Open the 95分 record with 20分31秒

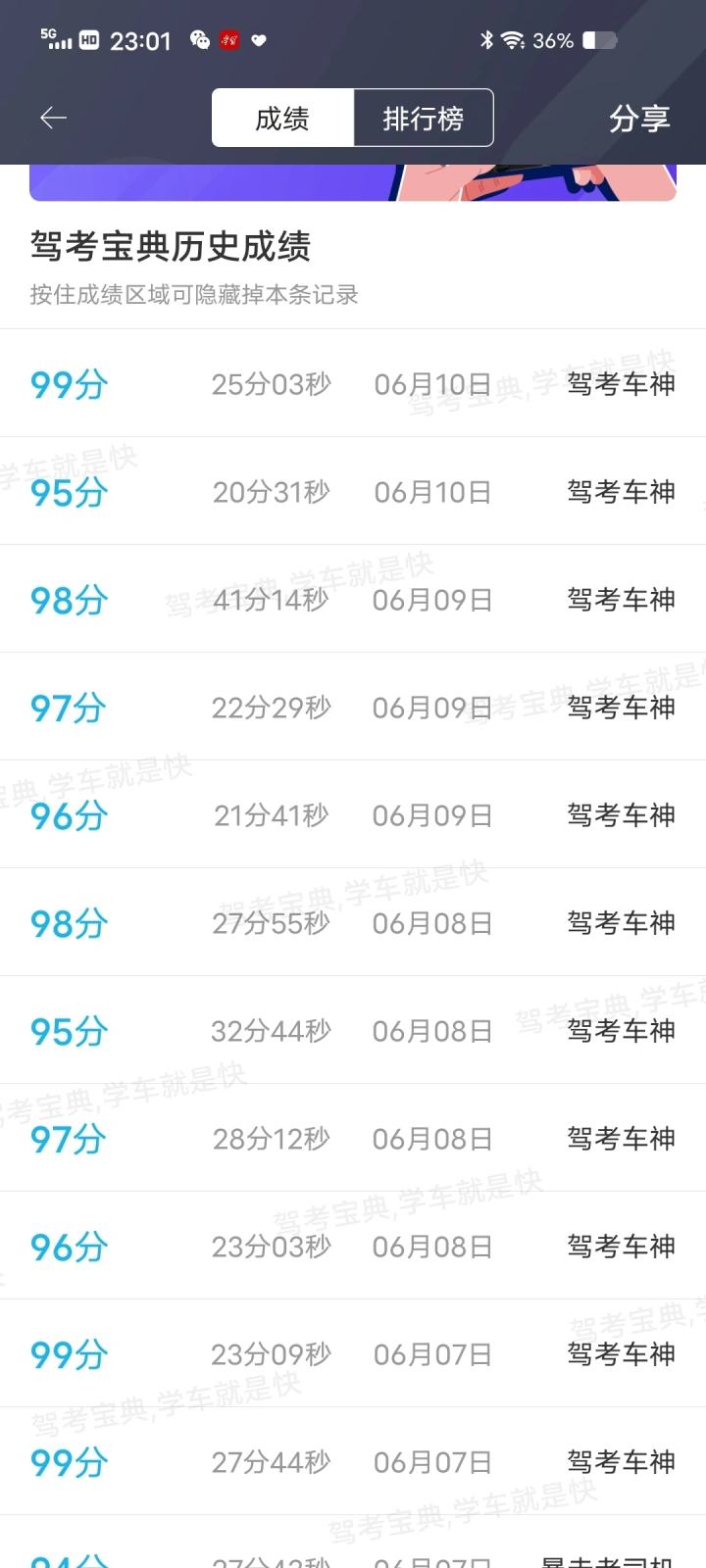tap(353, 491)
